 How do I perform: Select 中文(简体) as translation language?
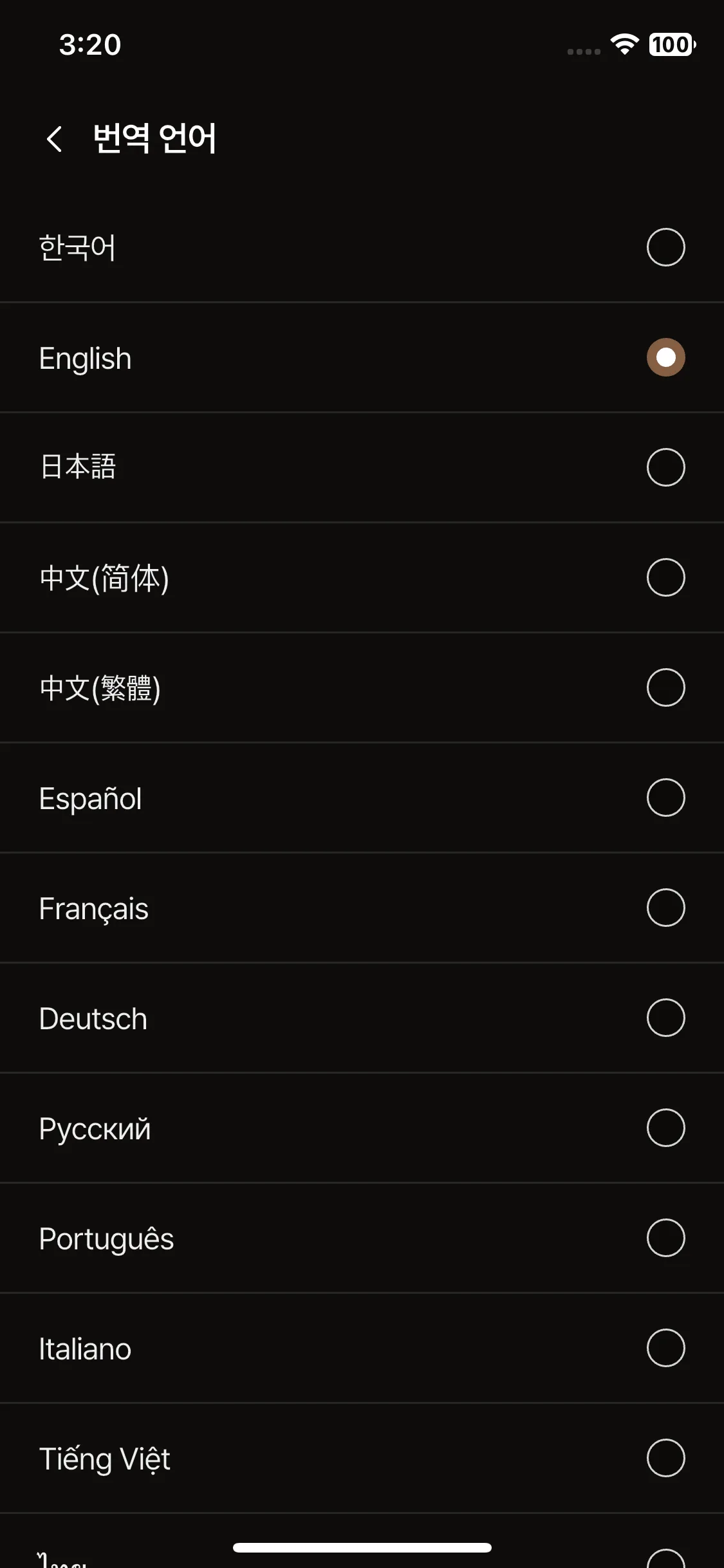665,577
